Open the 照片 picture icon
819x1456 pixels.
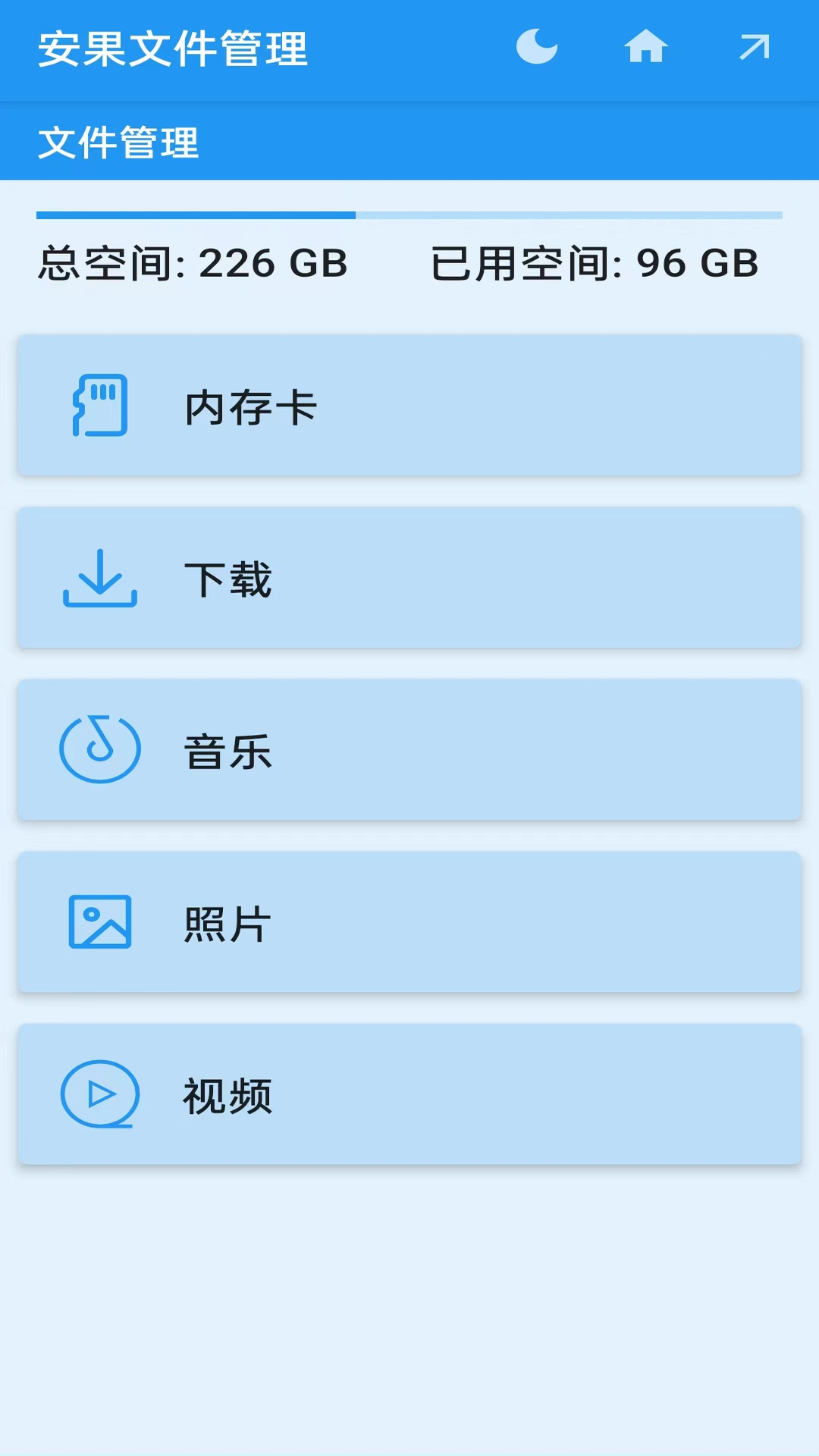point(99,922)
